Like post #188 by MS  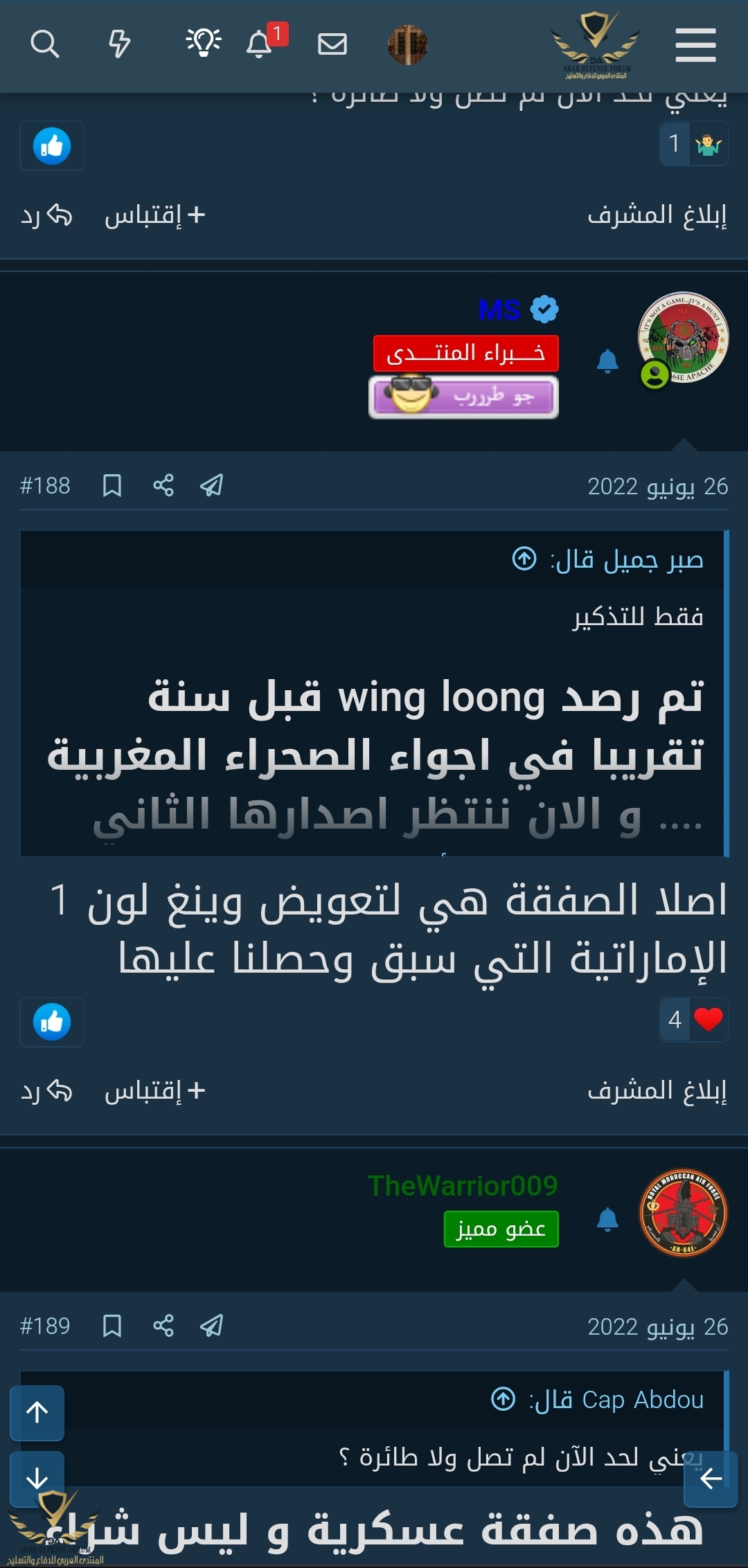pos(52,1022)
